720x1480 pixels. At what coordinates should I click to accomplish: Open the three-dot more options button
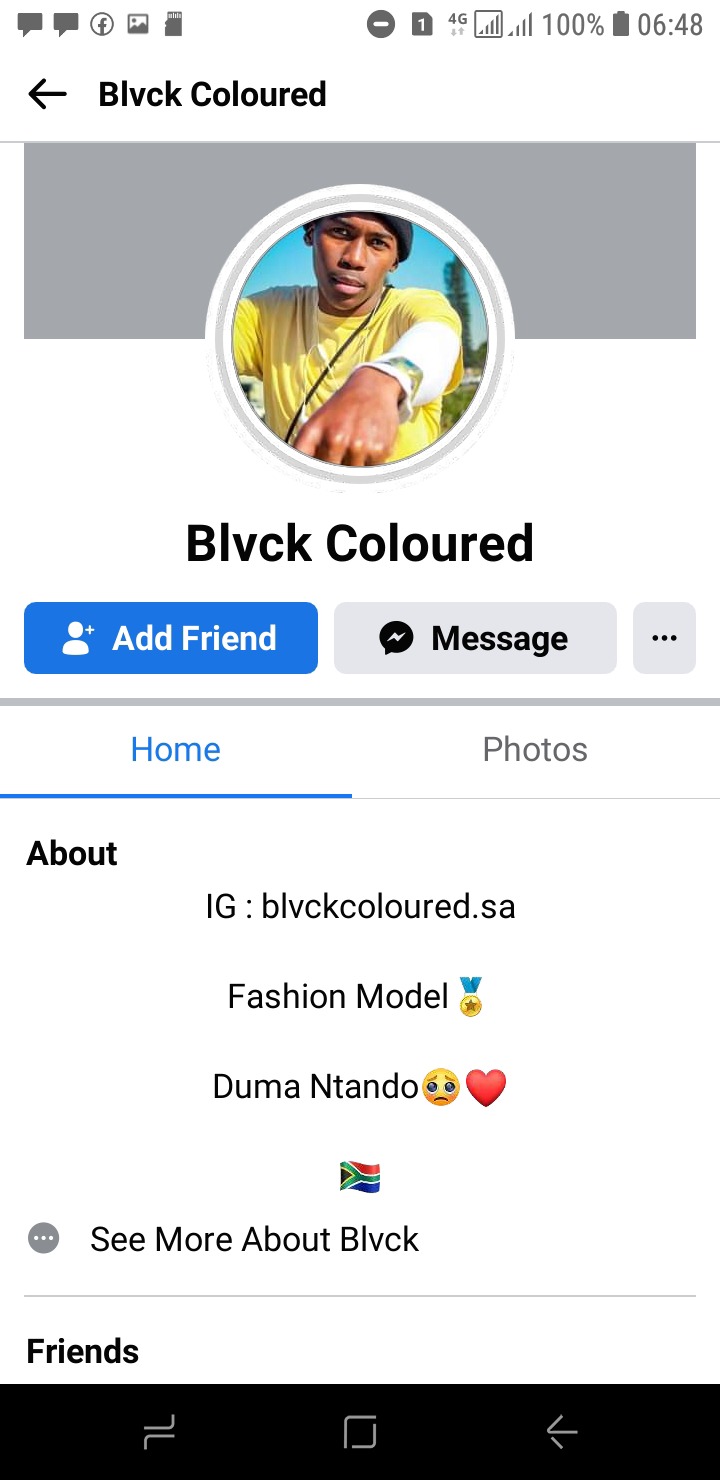(x=664, y=638)
